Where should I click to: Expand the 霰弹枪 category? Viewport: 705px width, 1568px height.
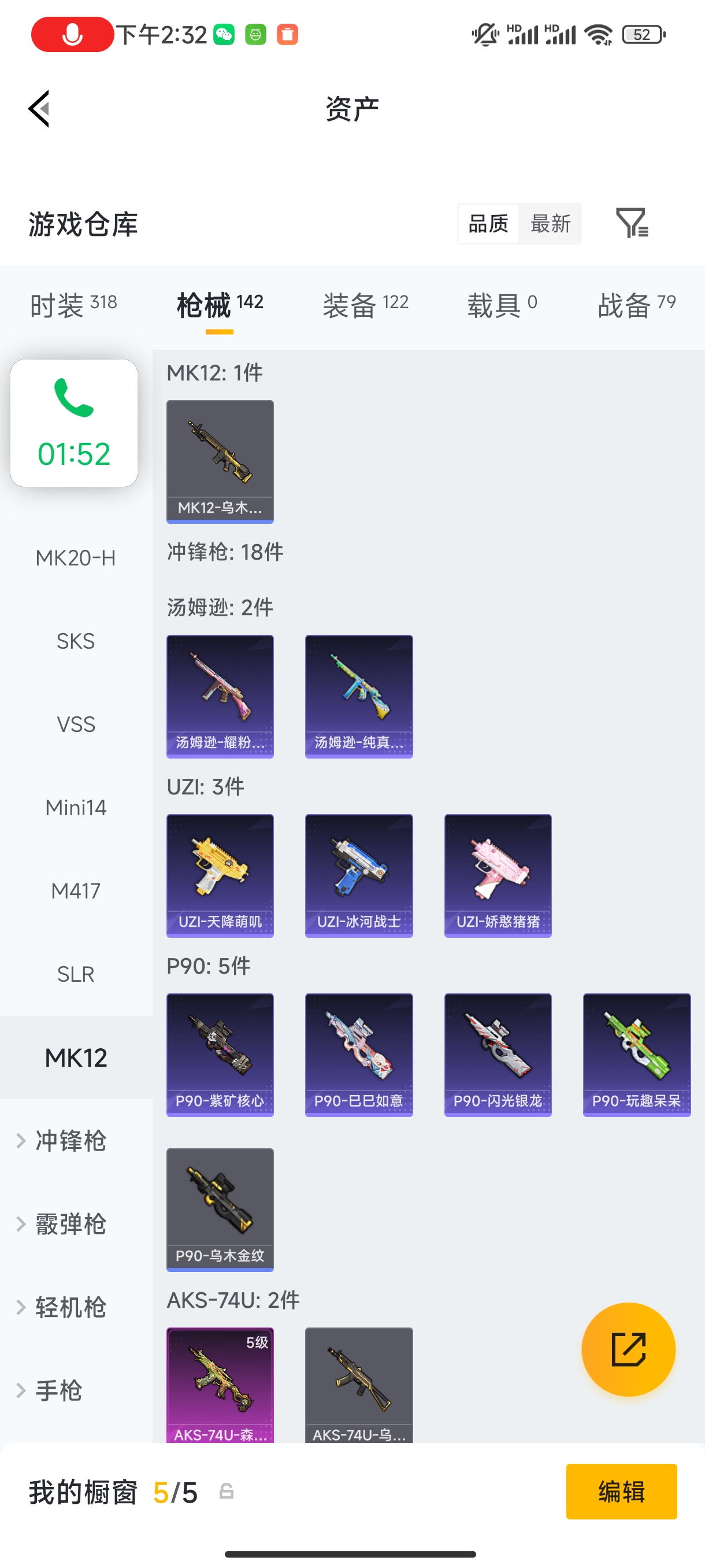(70, 1224)
